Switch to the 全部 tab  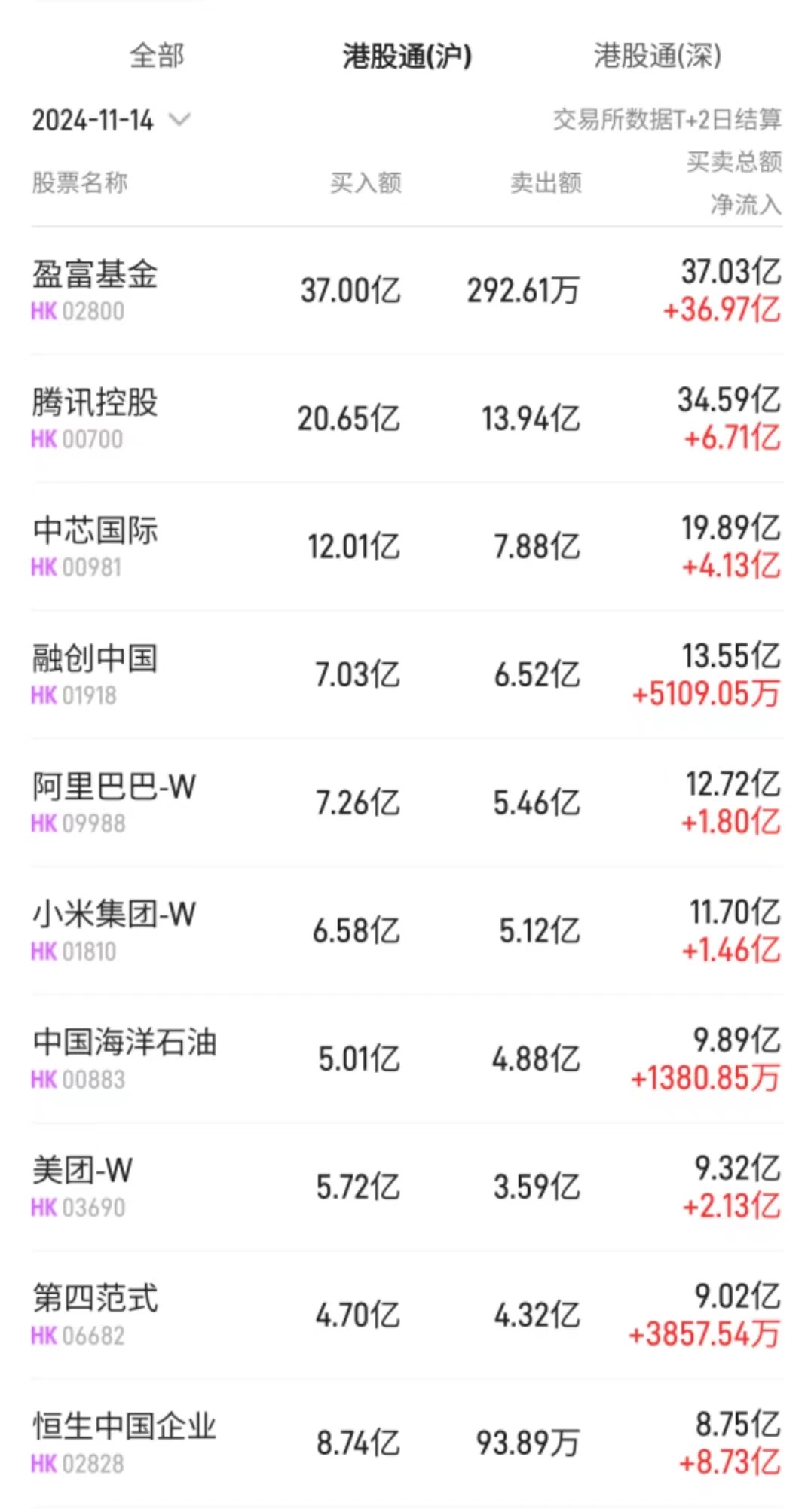(157, 56)
